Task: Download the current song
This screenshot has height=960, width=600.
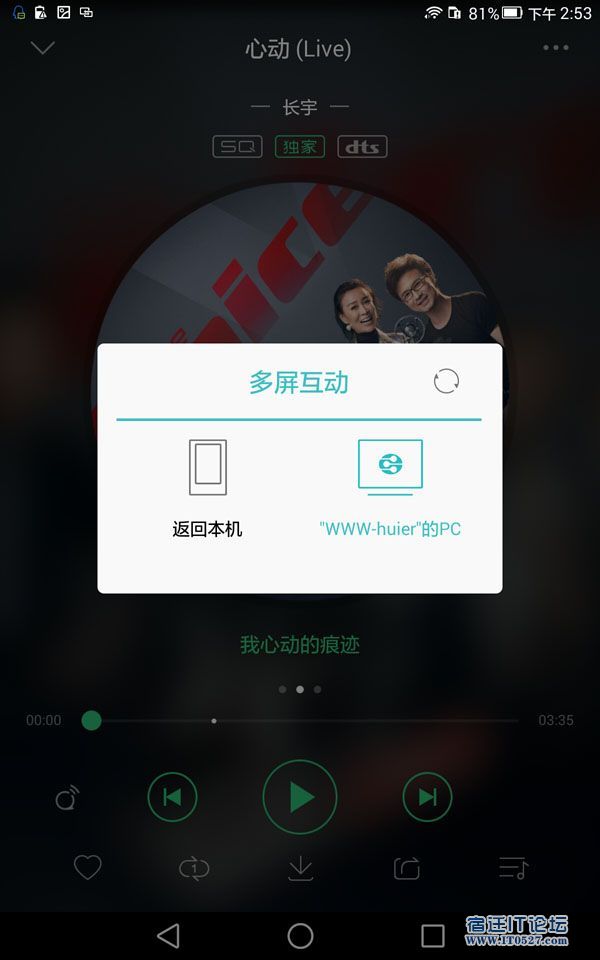Action: click(300, 868)
